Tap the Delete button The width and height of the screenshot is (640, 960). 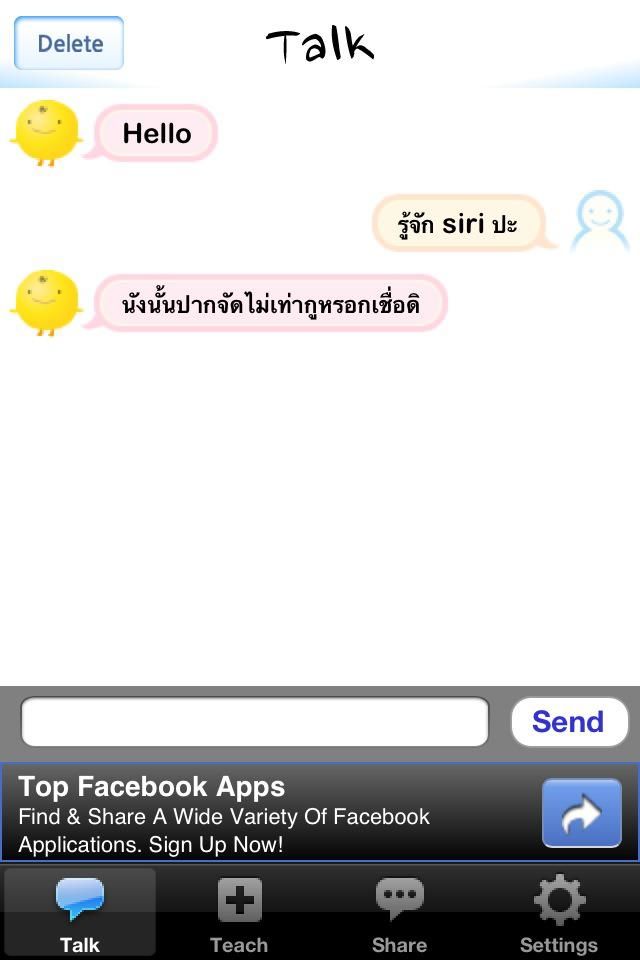pyautogui.click(x=69, y=43)
